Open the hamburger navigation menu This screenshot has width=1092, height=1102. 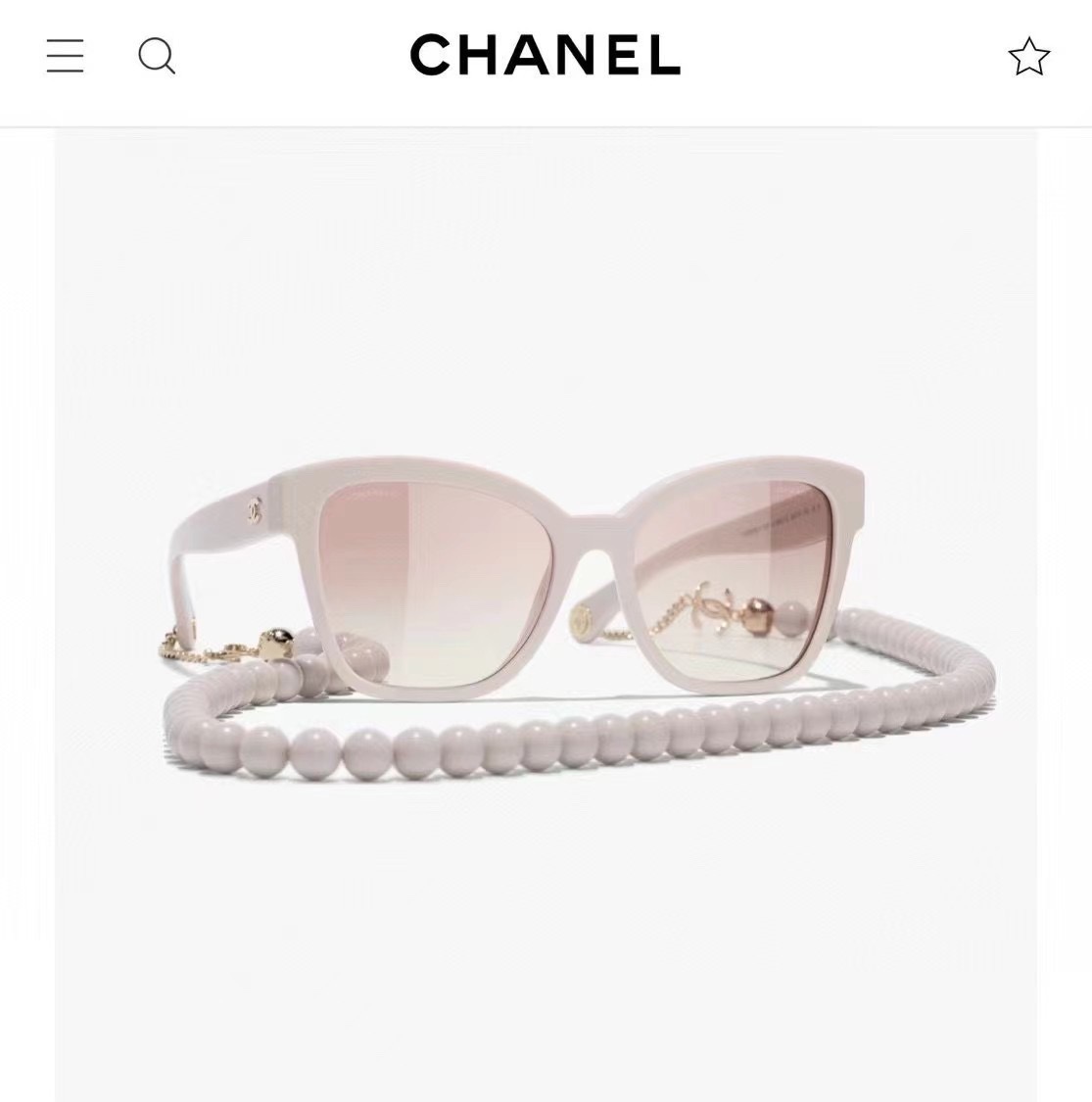65,56
